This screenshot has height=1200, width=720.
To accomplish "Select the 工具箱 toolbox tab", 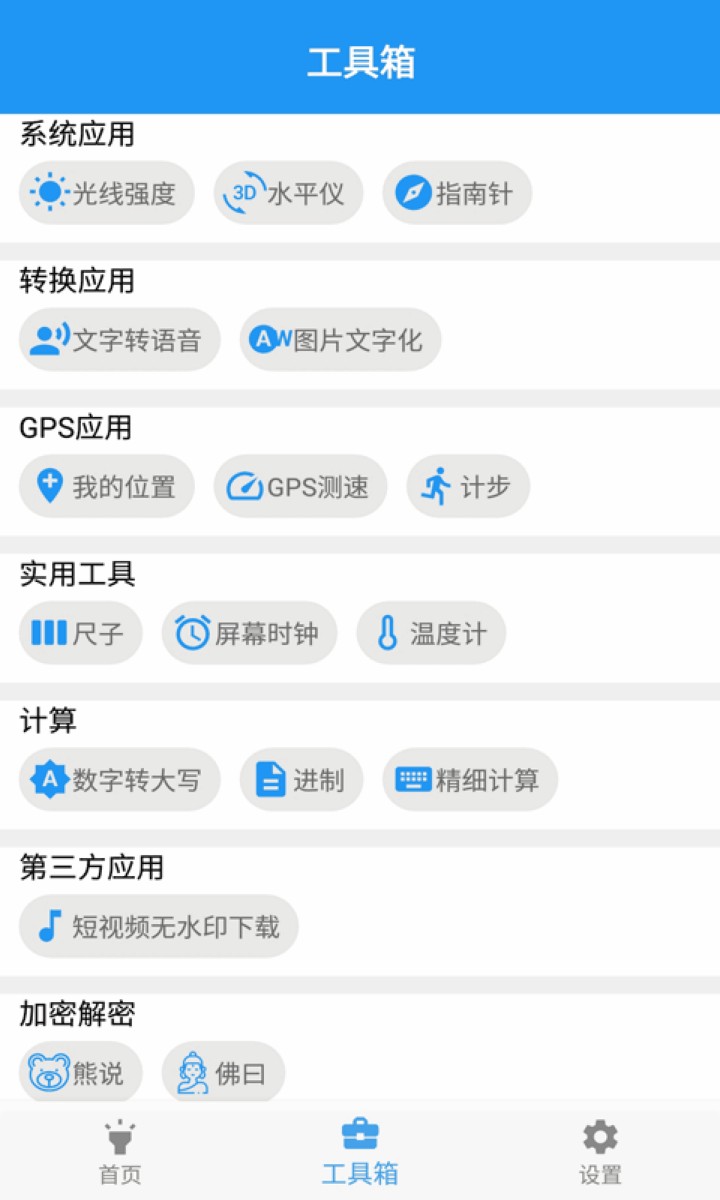I will click(x=359, y=1150).
